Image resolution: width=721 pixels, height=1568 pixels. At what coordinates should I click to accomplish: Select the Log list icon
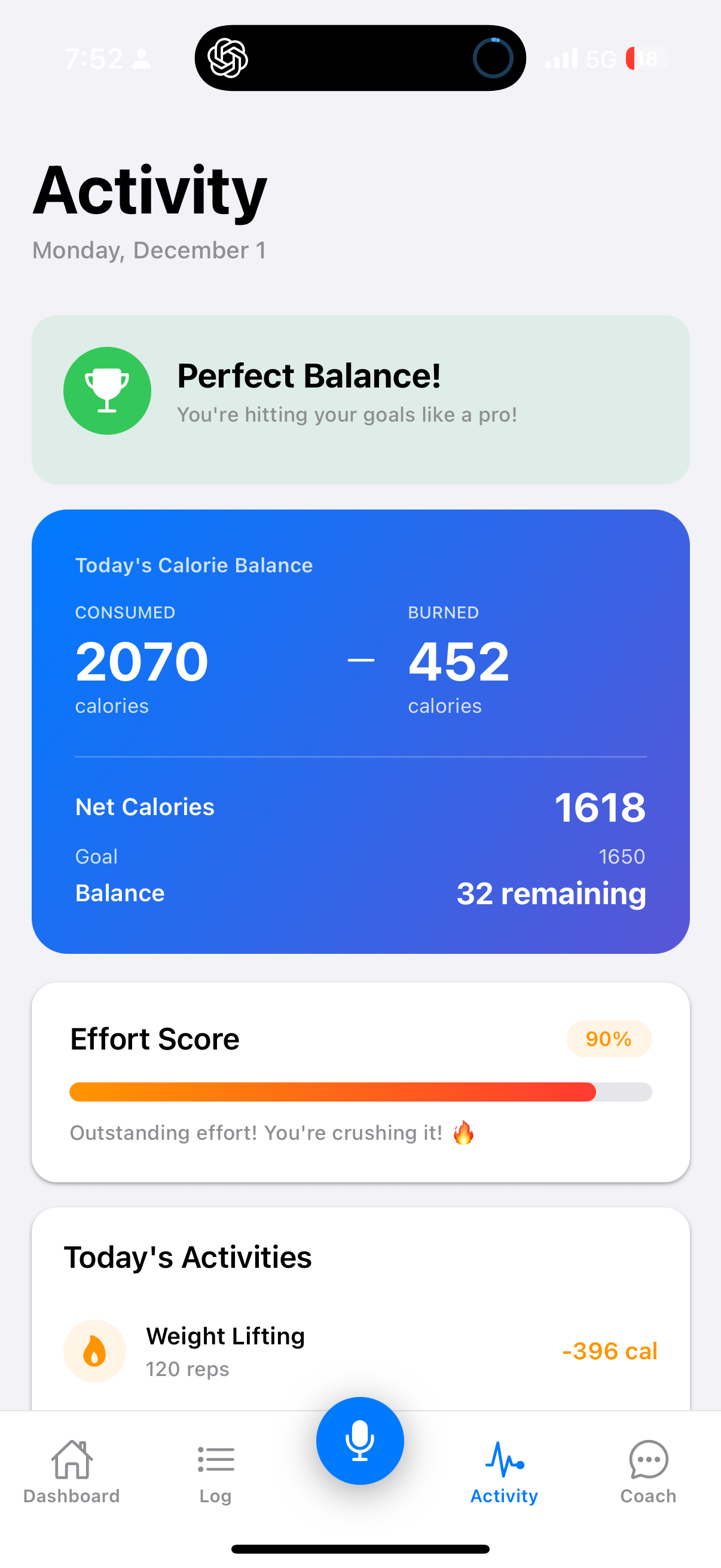tap(216, 1460)
